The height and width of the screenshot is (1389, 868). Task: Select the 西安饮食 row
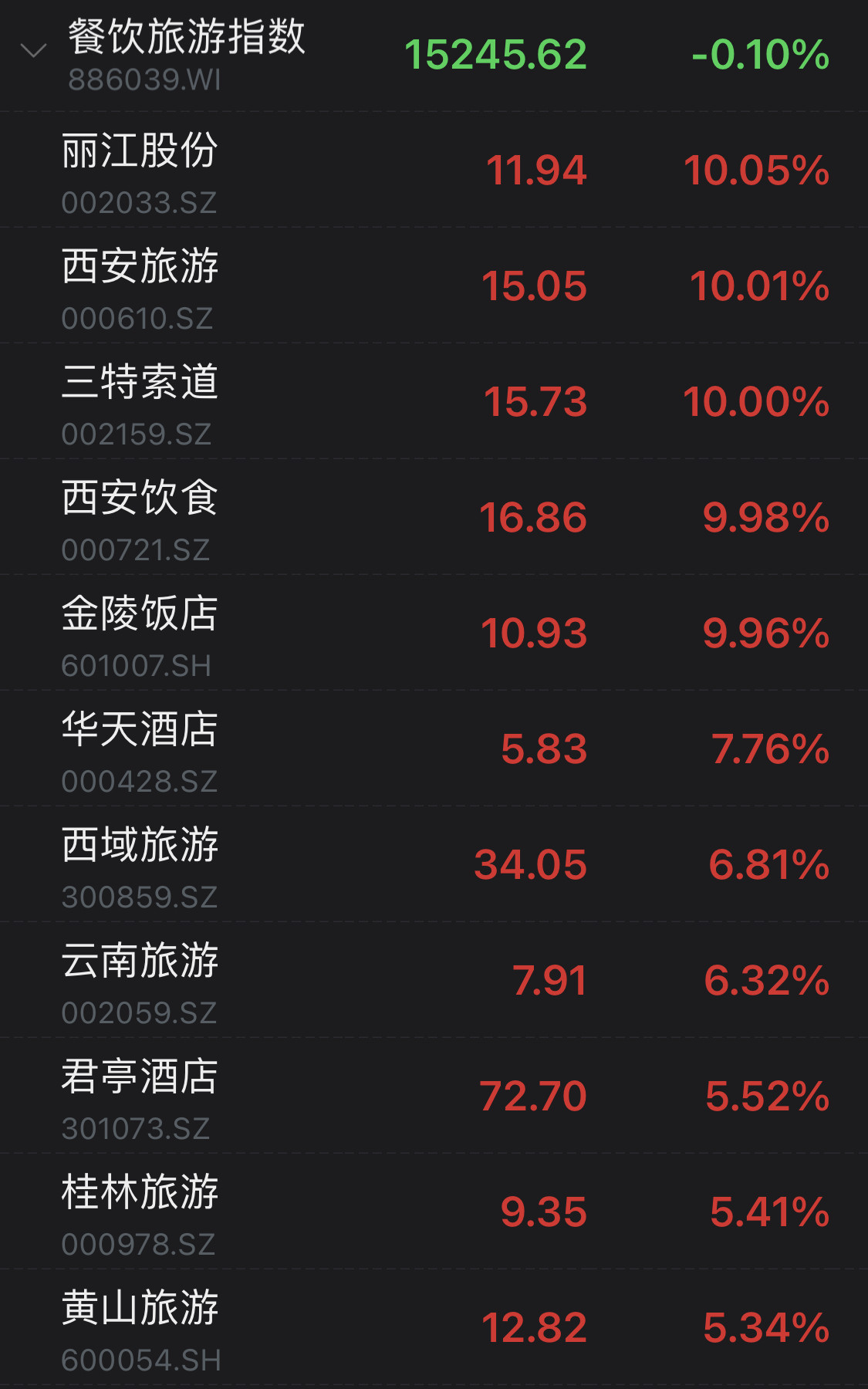click(x=434, y=517)
